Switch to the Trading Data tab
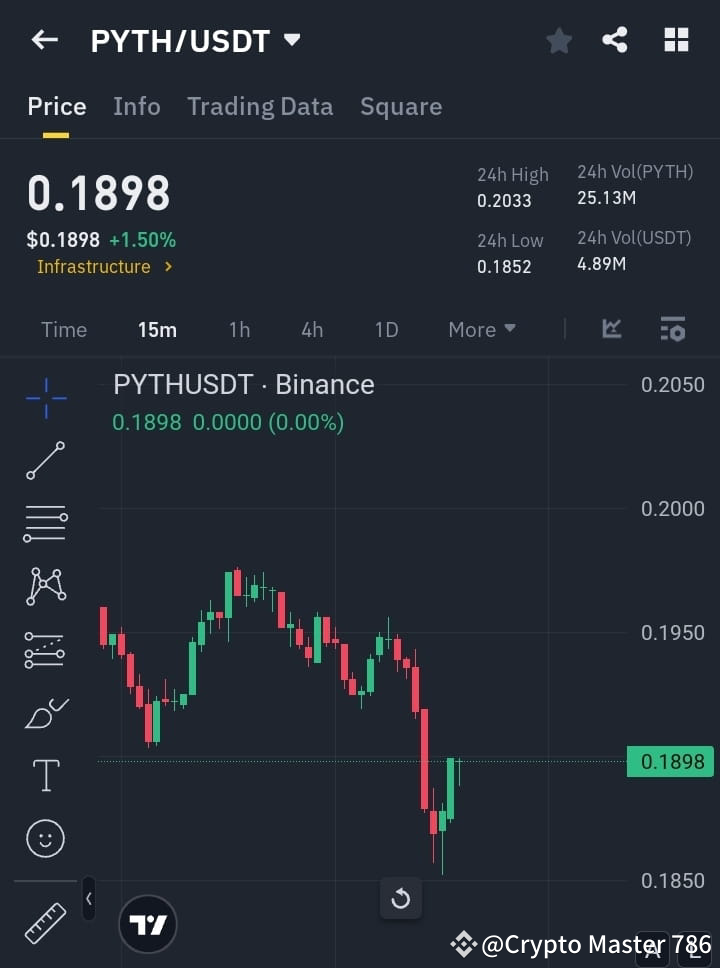The width and height of the screenshot is (720, 968). point(260,106)
